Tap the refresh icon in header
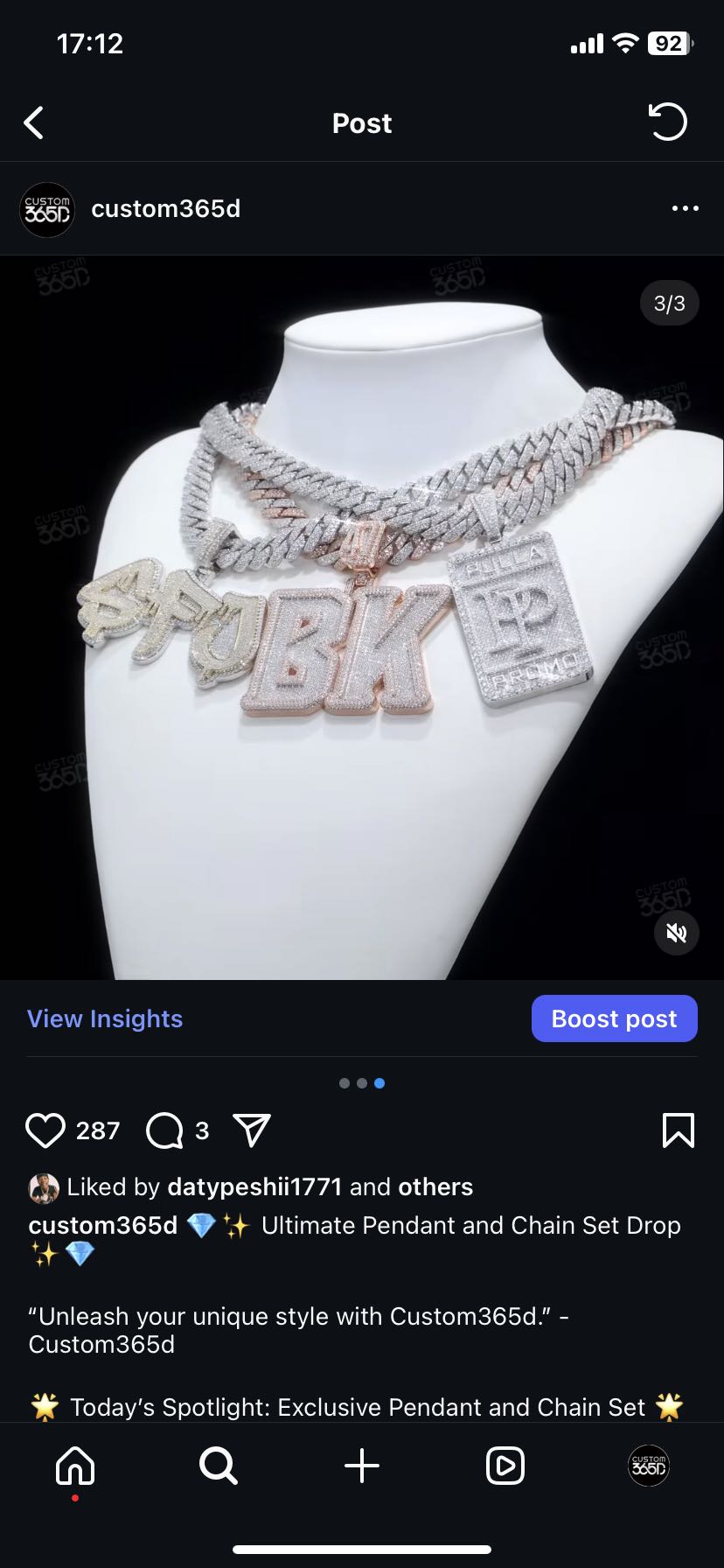The width and height of the screenshot is (724, 1568). [x=668, y=122]
